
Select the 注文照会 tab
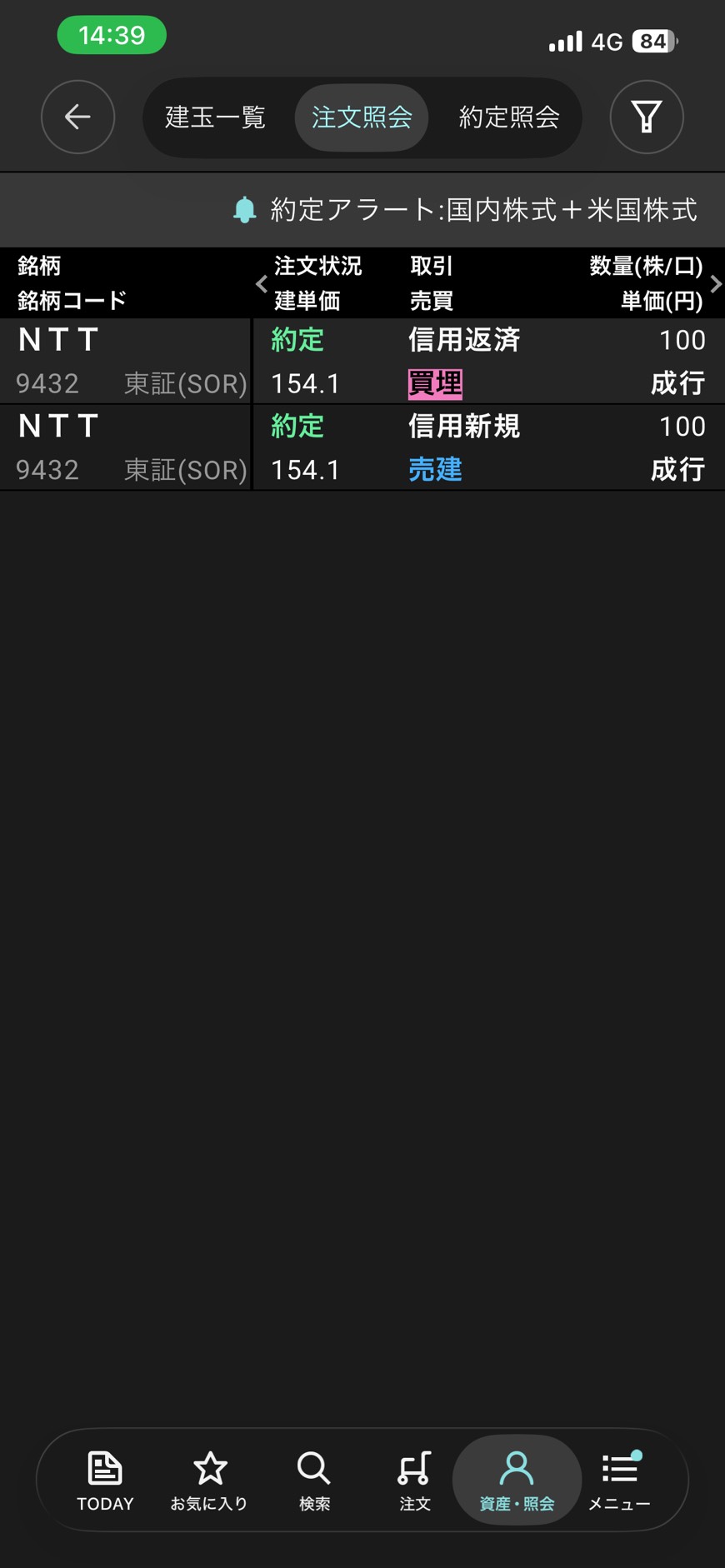click(362, 117)
